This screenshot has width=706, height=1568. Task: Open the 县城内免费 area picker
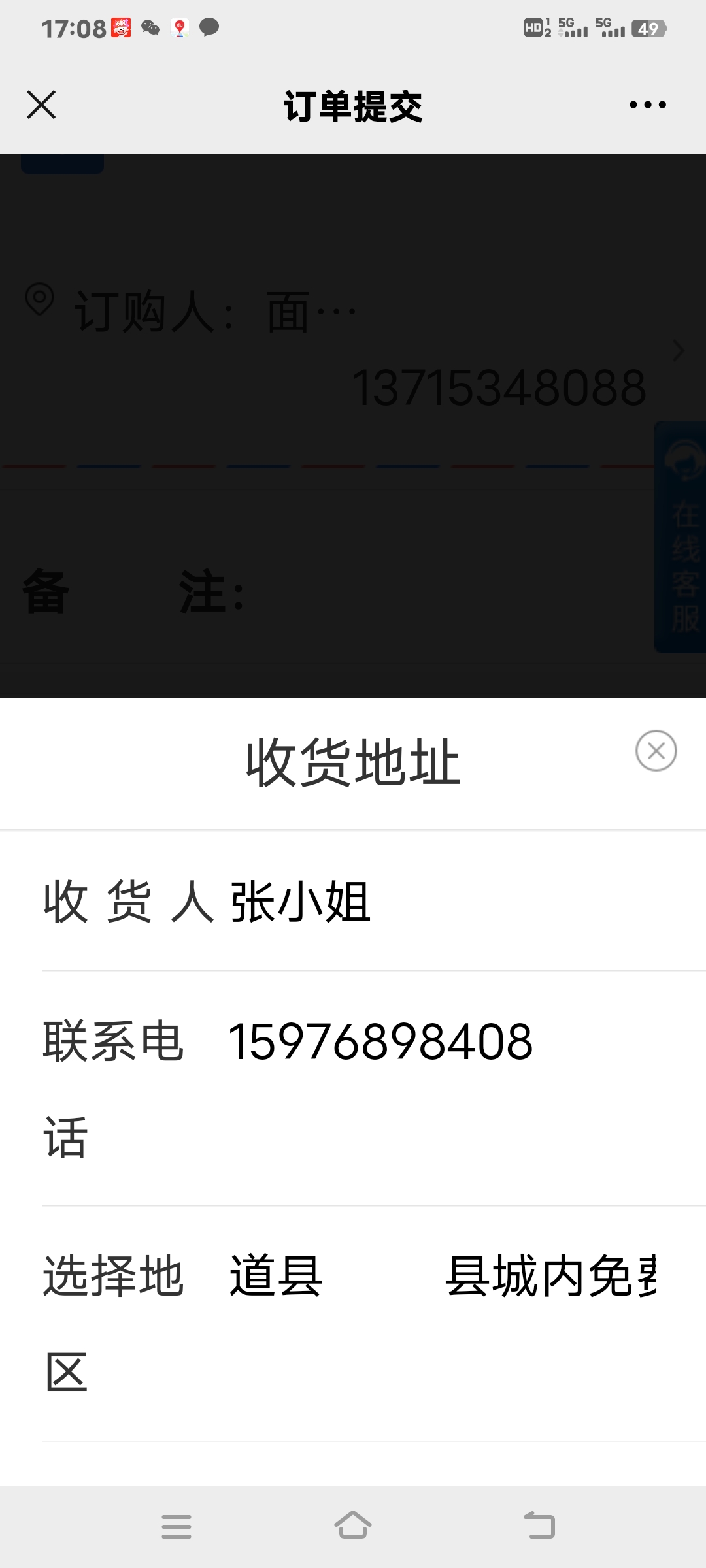click(x=550, y=1276)
